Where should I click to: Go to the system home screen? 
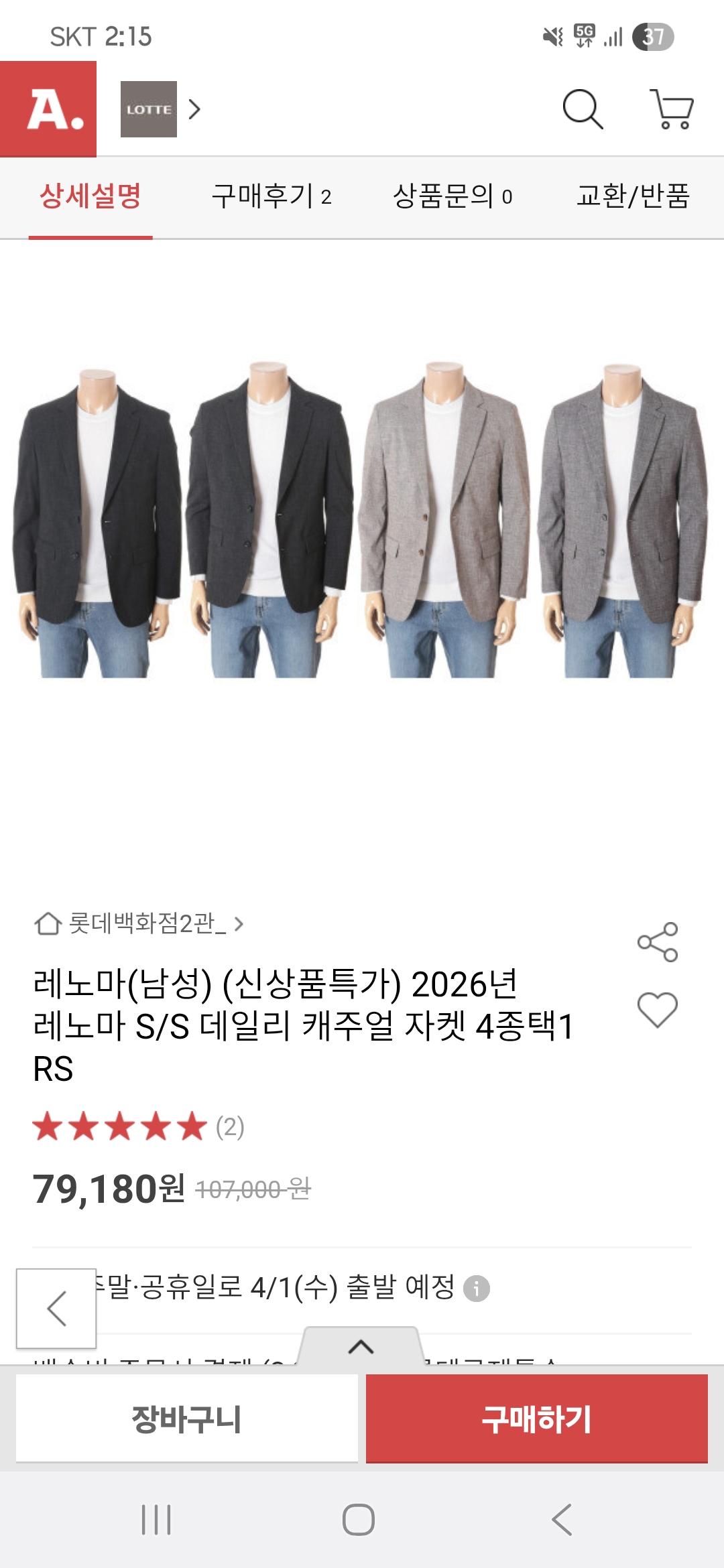click(x=359, y=1520)
